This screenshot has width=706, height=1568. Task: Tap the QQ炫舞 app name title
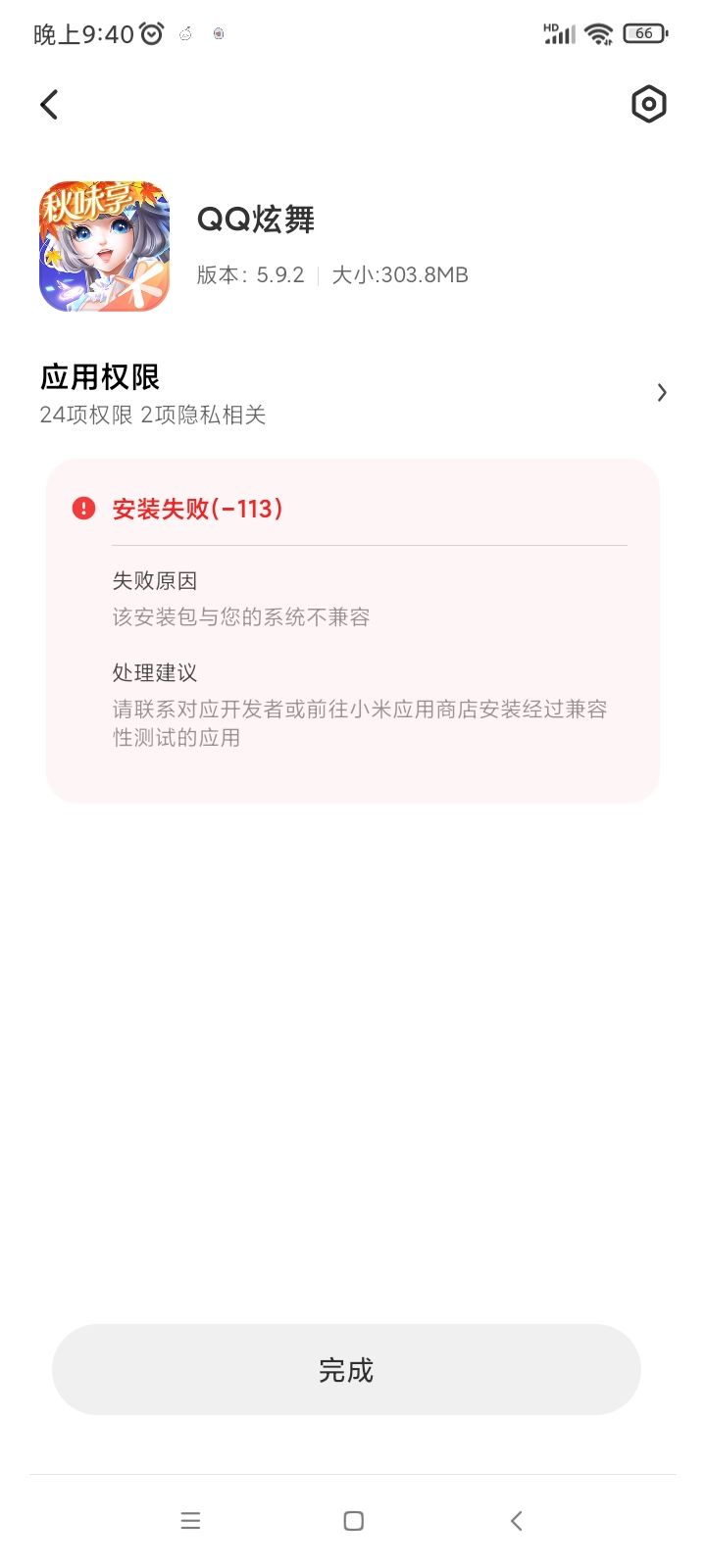pyautogui.click(x=257, y=220)
